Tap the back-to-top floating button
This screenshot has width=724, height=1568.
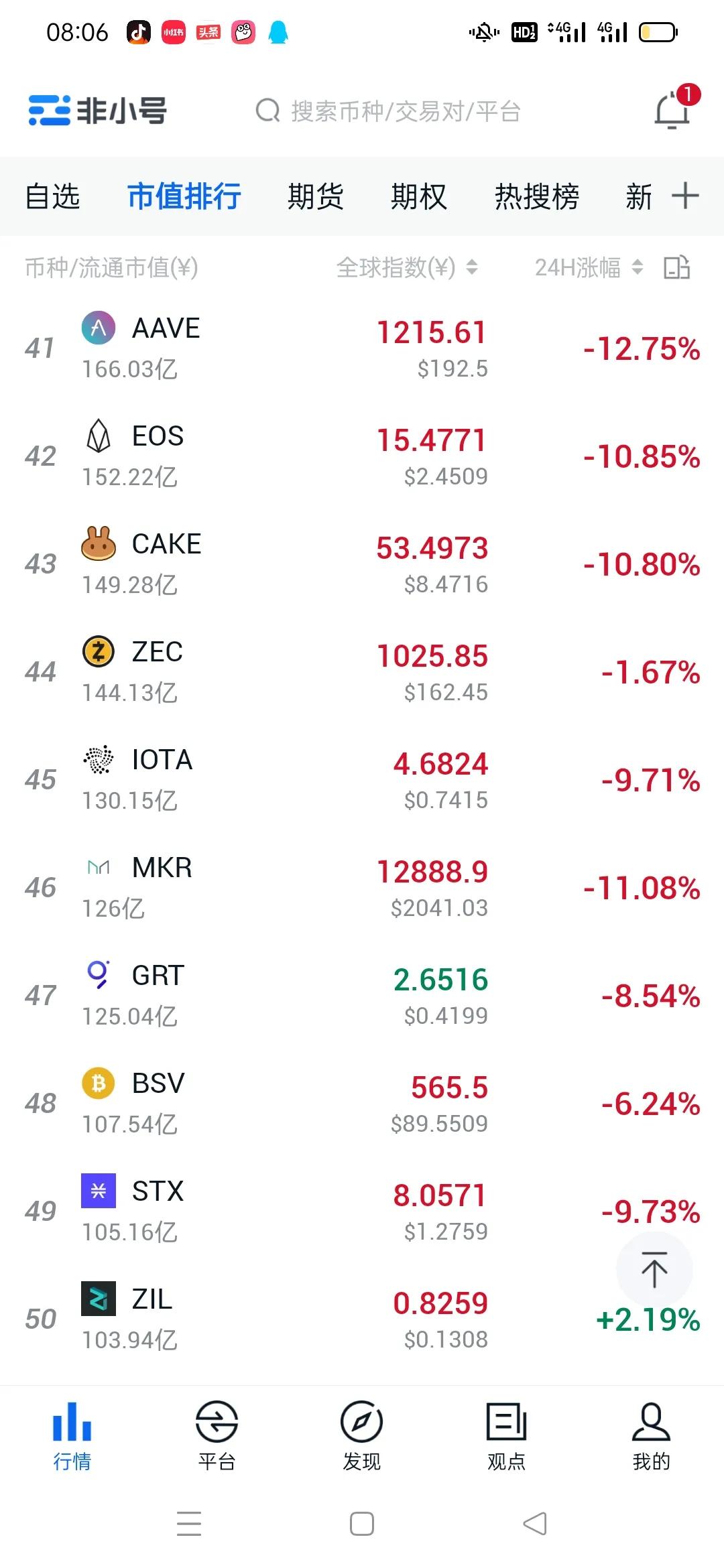654,1268
